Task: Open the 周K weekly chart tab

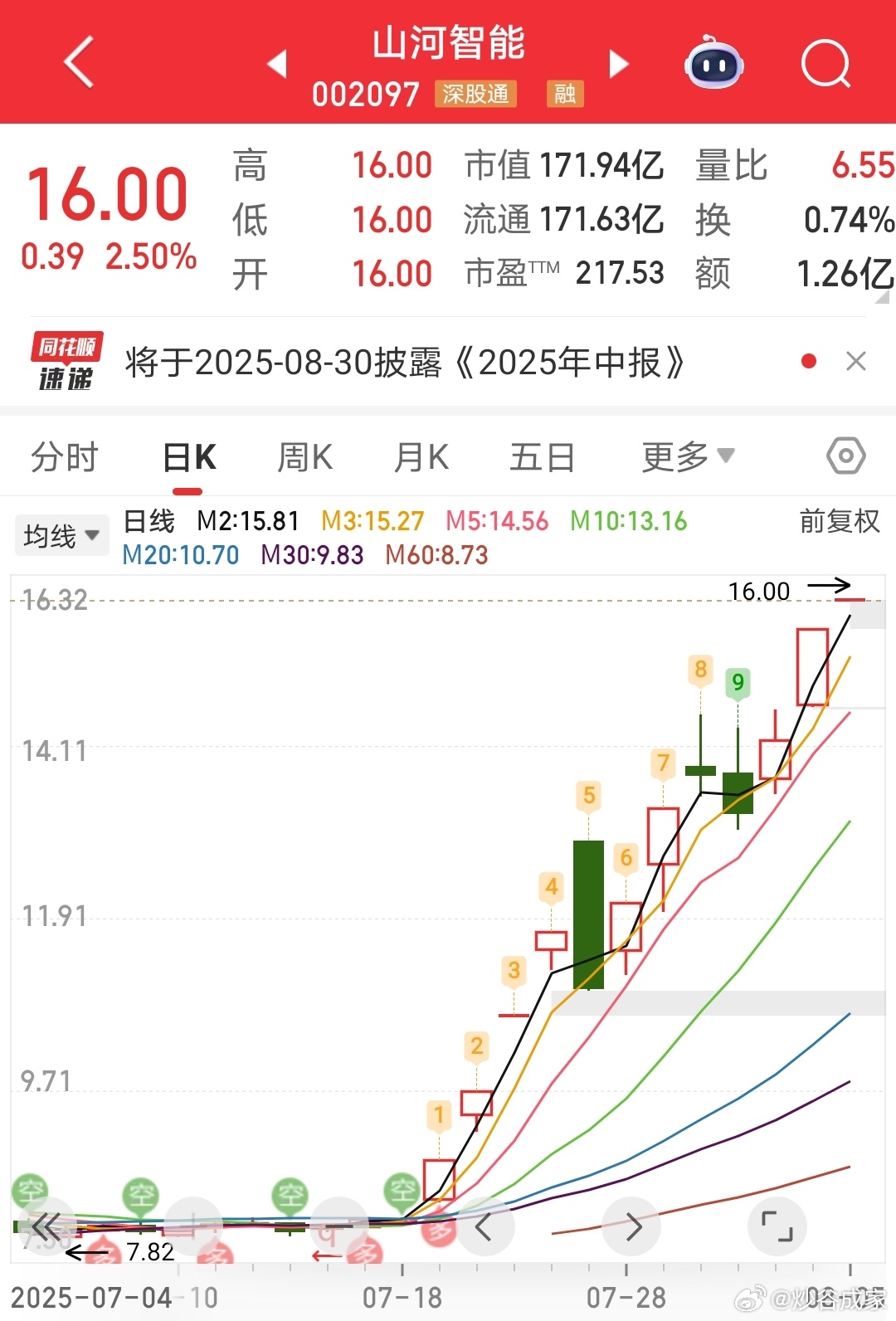Action: [304, 456]
